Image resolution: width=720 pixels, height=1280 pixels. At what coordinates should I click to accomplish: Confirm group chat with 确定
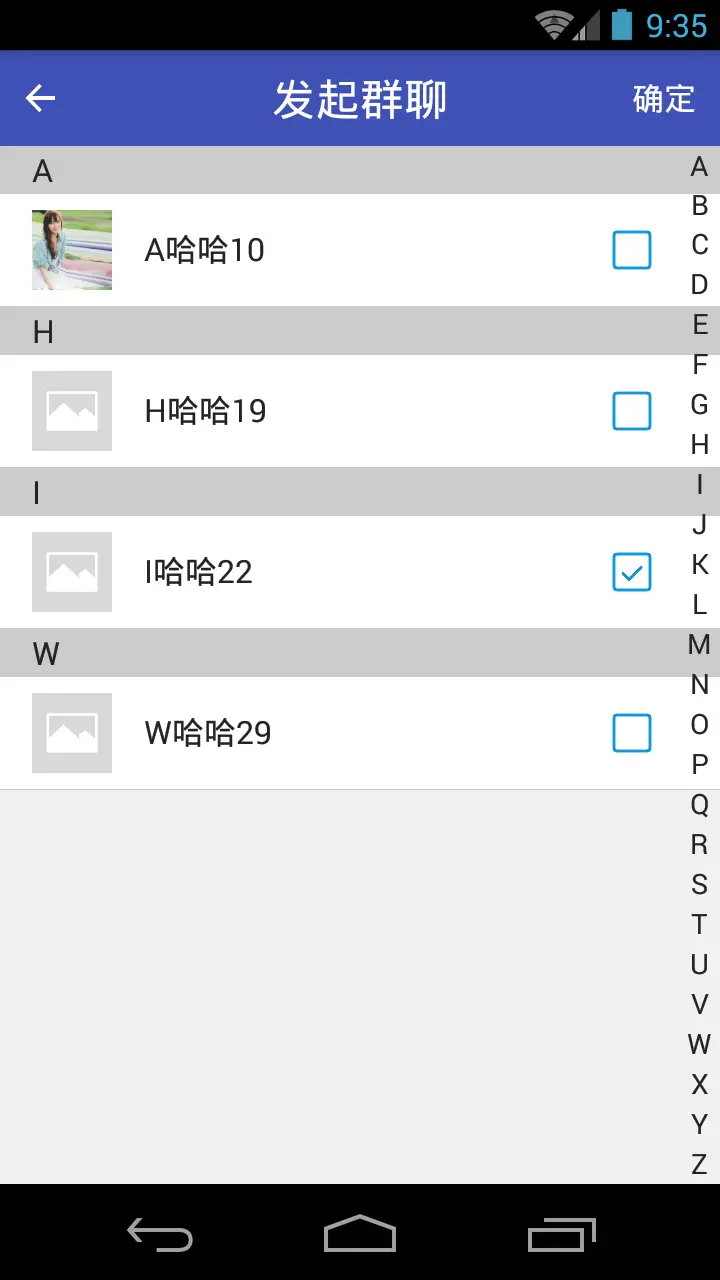664,99
